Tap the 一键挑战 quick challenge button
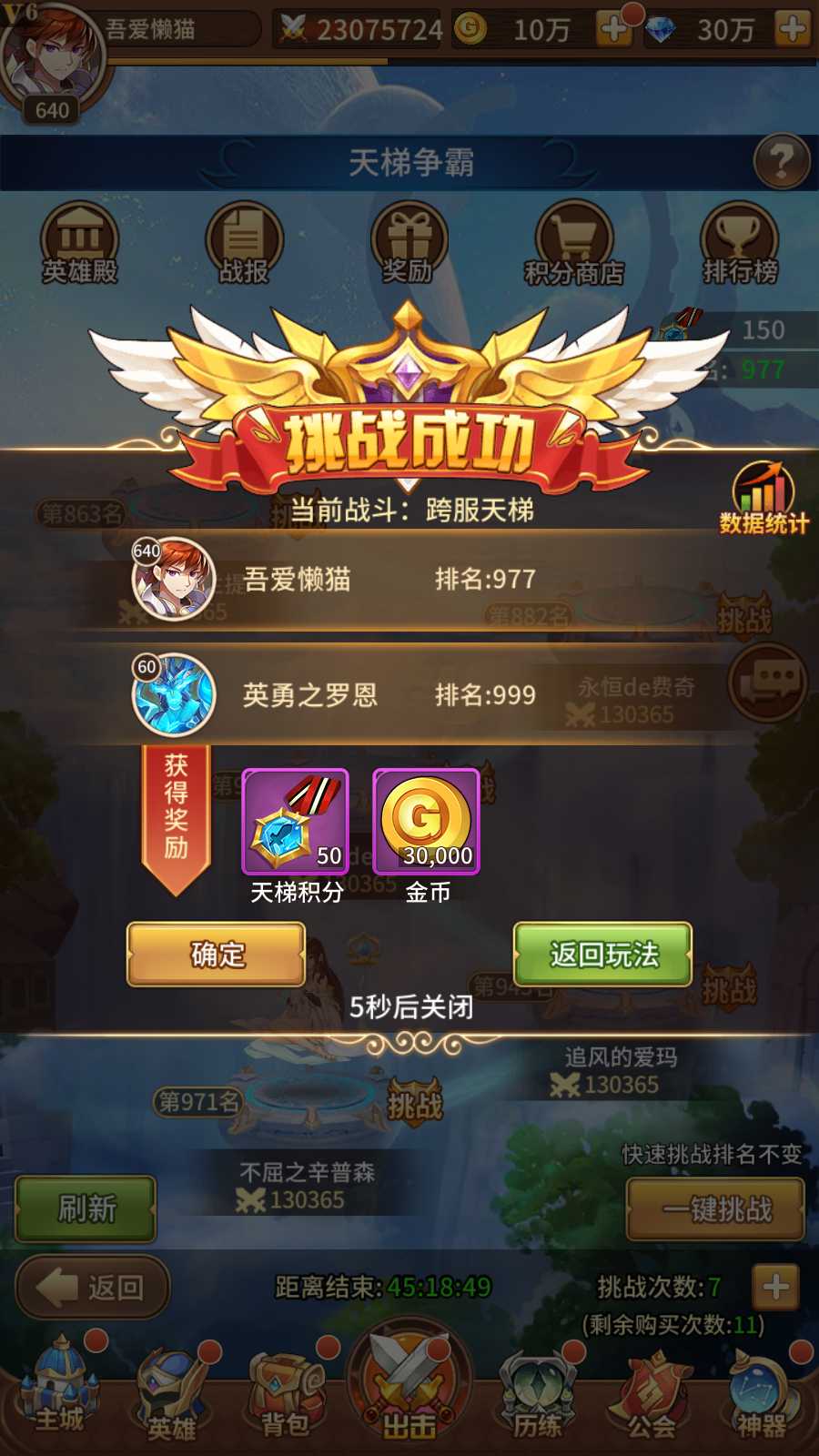Screen dimensions: 819x1456 coord(716,1209)
